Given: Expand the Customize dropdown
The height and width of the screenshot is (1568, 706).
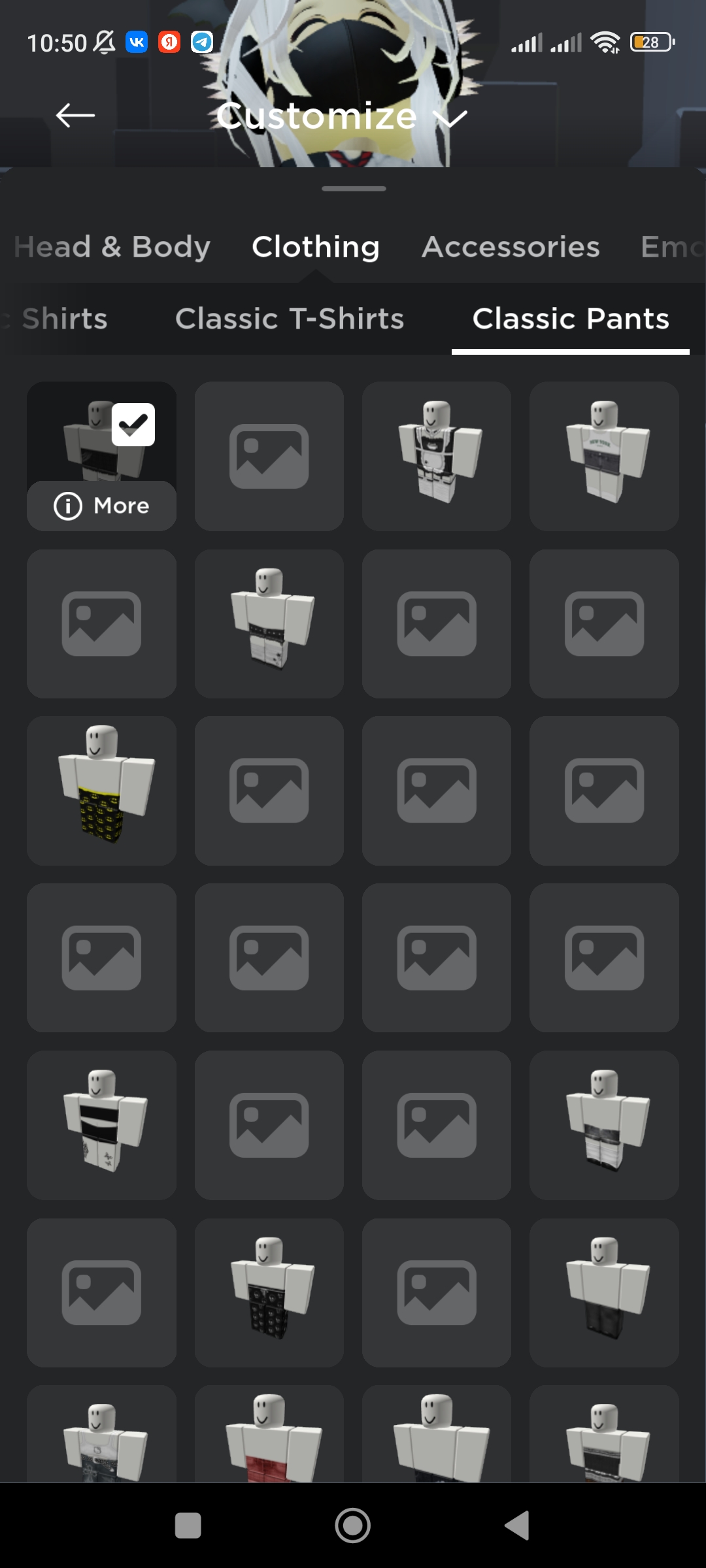Looking at the screenshot, I should (x=341, y=117).
